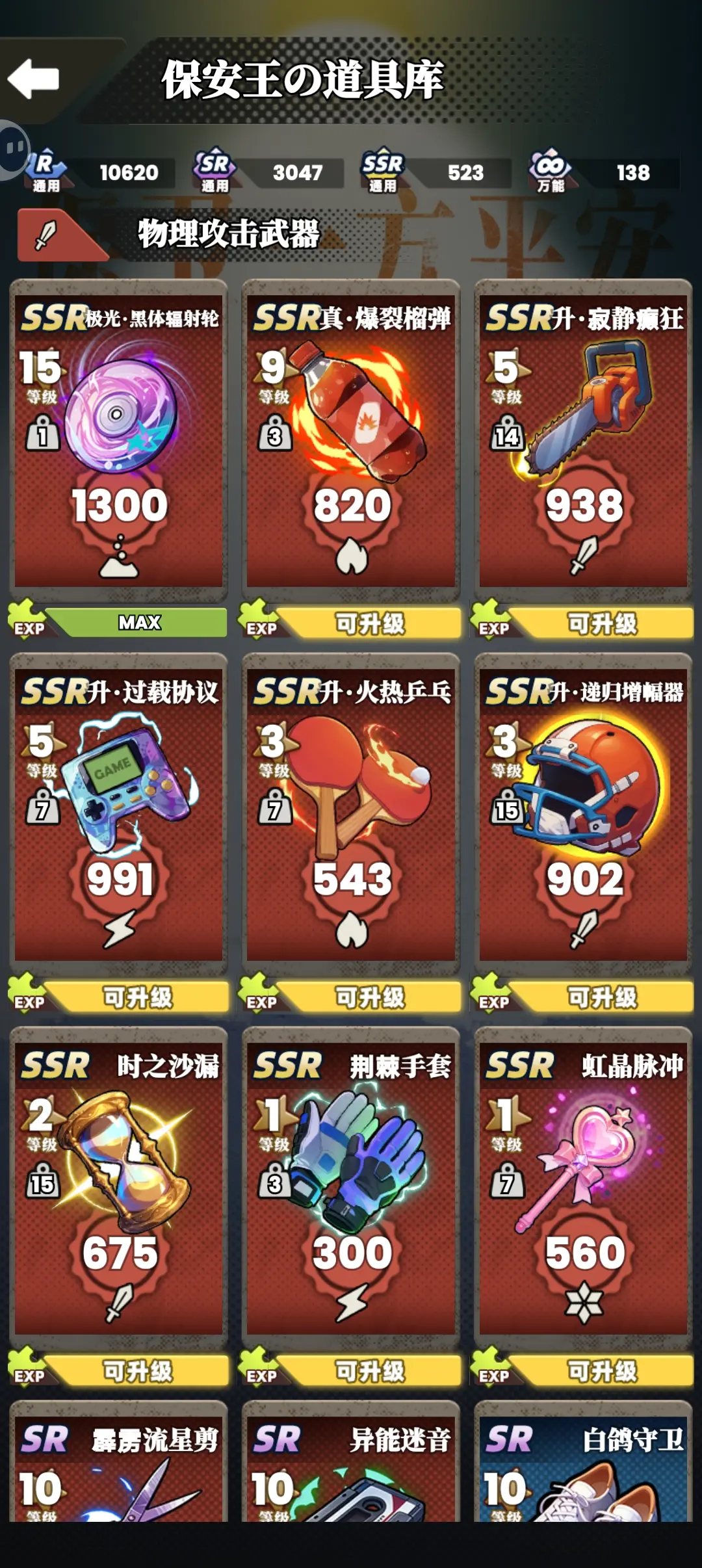Tap 可升级 under 虹晶脉冲

coord(601,1371)
